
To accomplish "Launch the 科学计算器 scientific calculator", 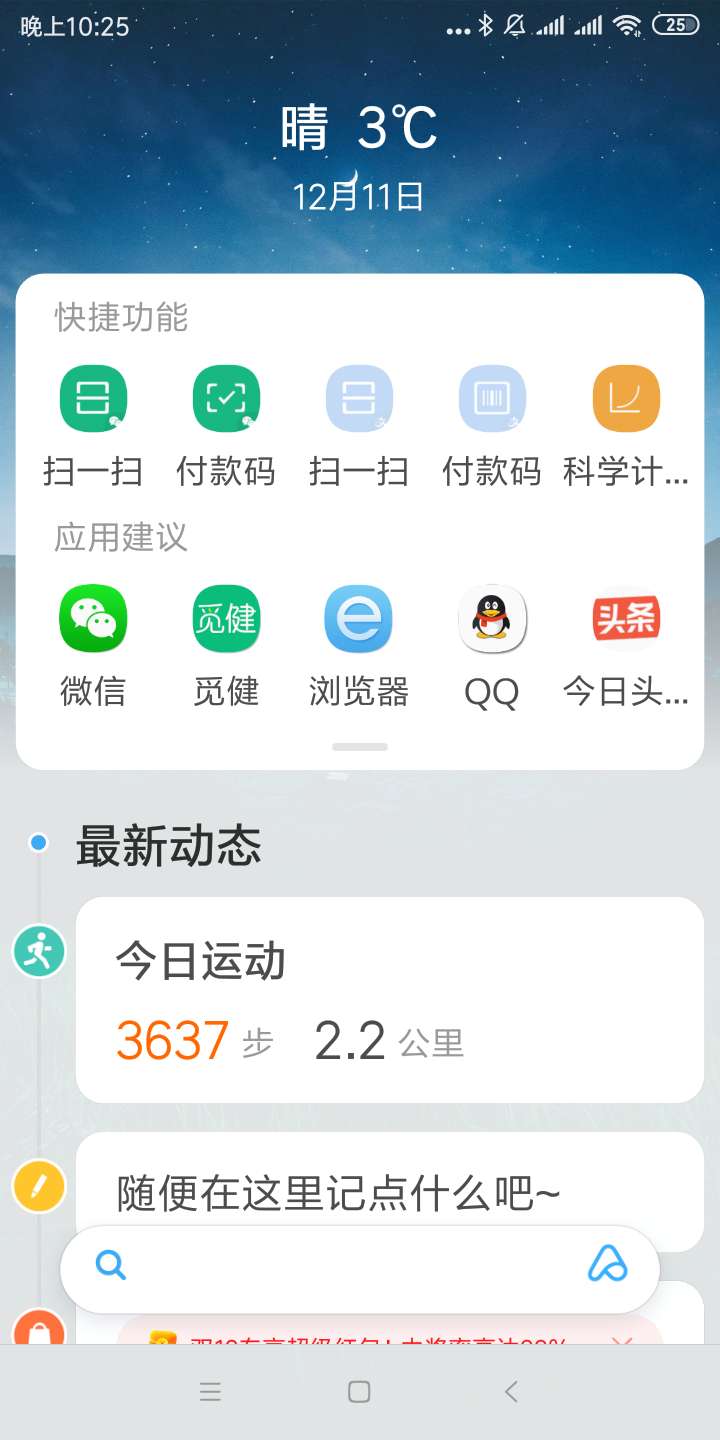I will click(626, 398).
